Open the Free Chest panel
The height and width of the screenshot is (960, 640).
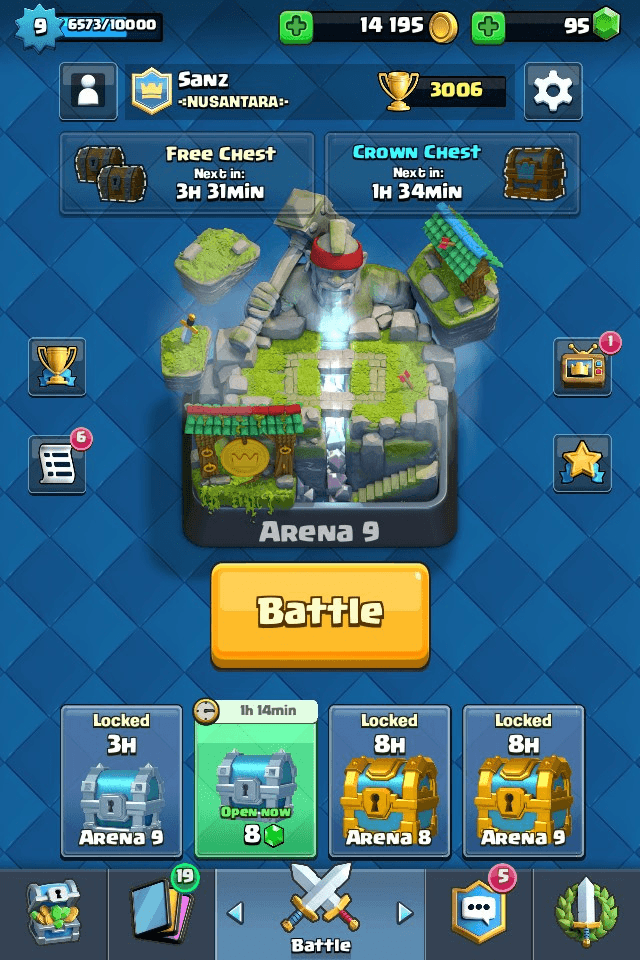[x=187, y=174]
